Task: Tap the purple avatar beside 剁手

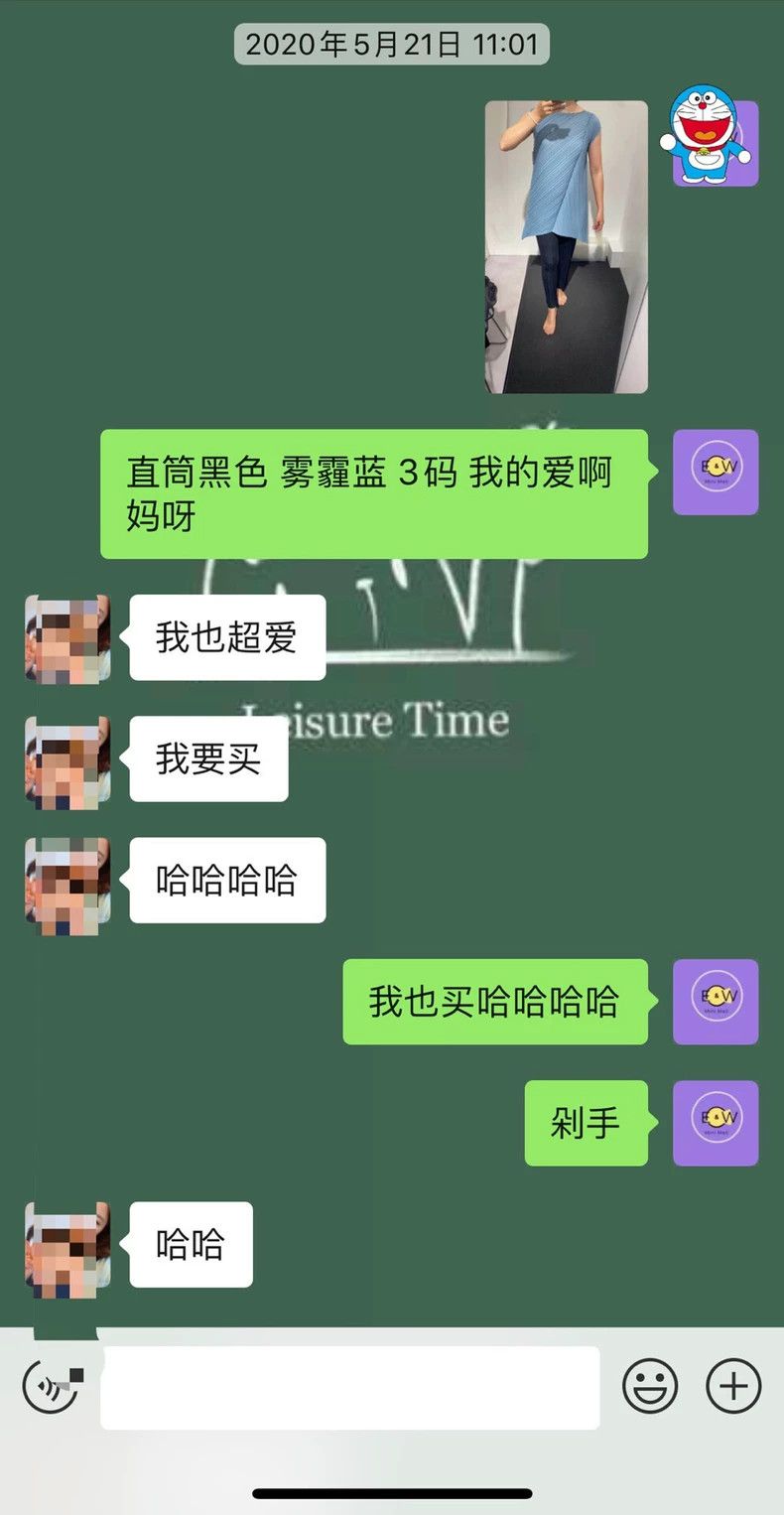Action: (x=716, y=1123)
